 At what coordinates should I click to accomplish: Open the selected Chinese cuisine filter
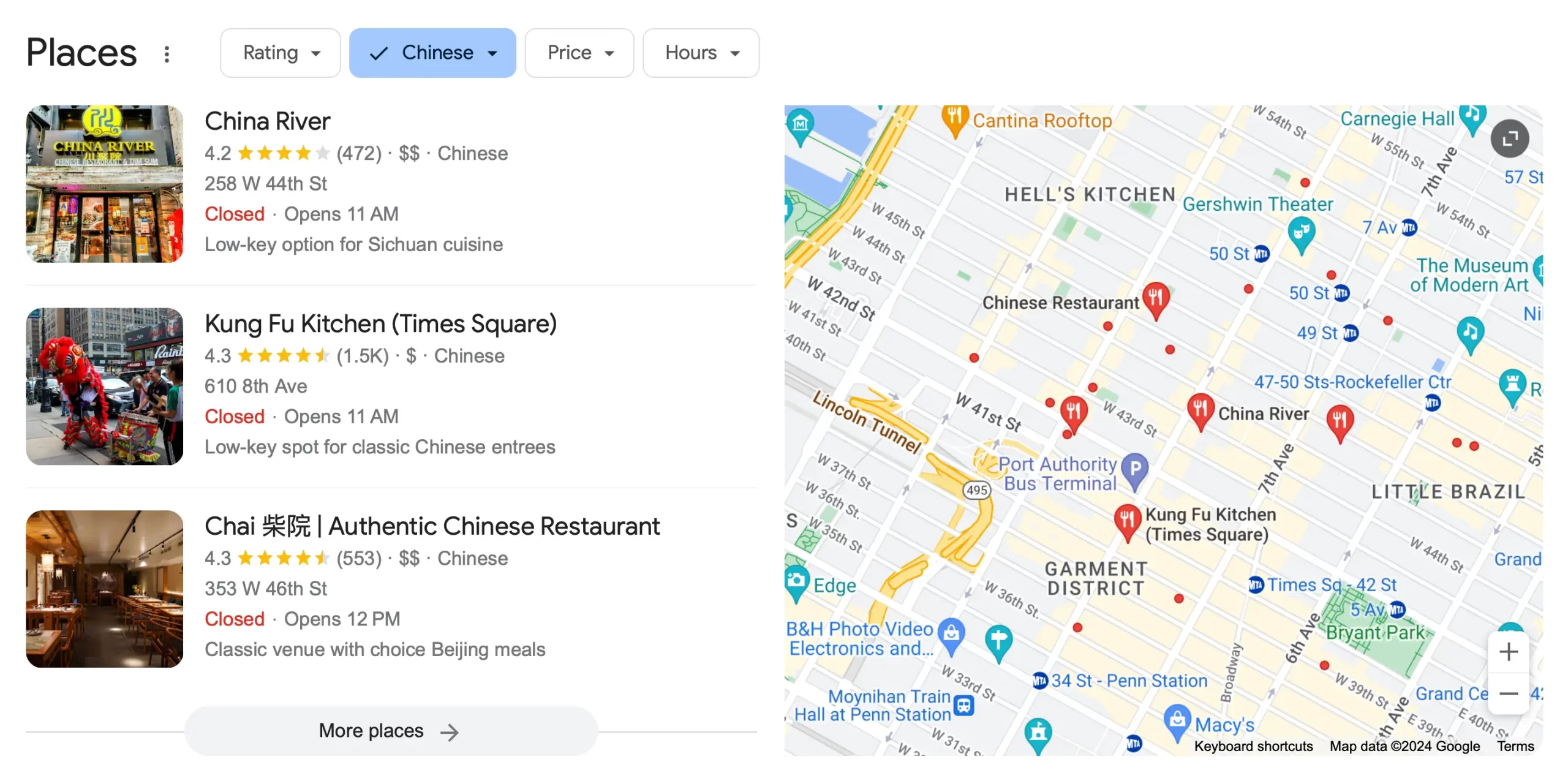[432, 53]
